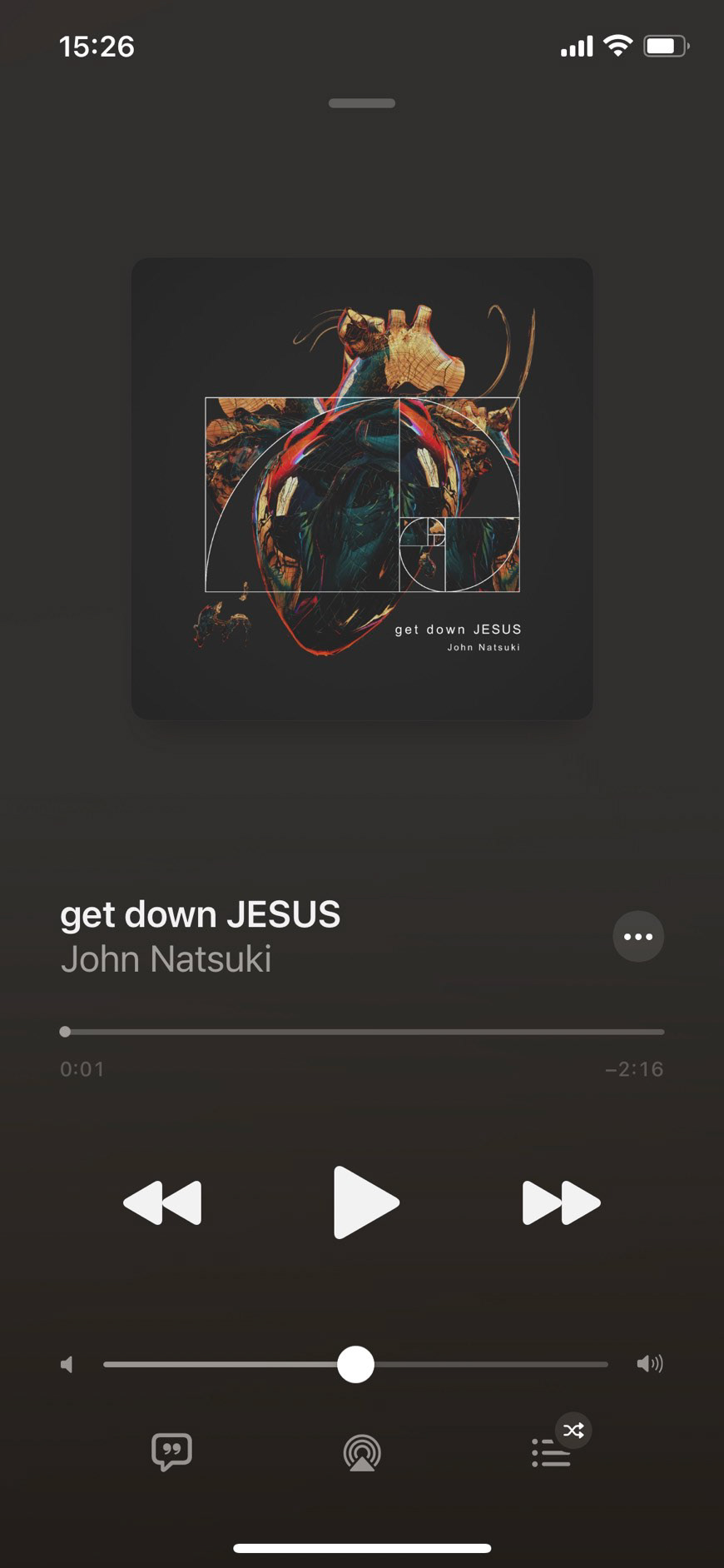
Task: Play the song get down JESUS
Action: pos(365,1202)
